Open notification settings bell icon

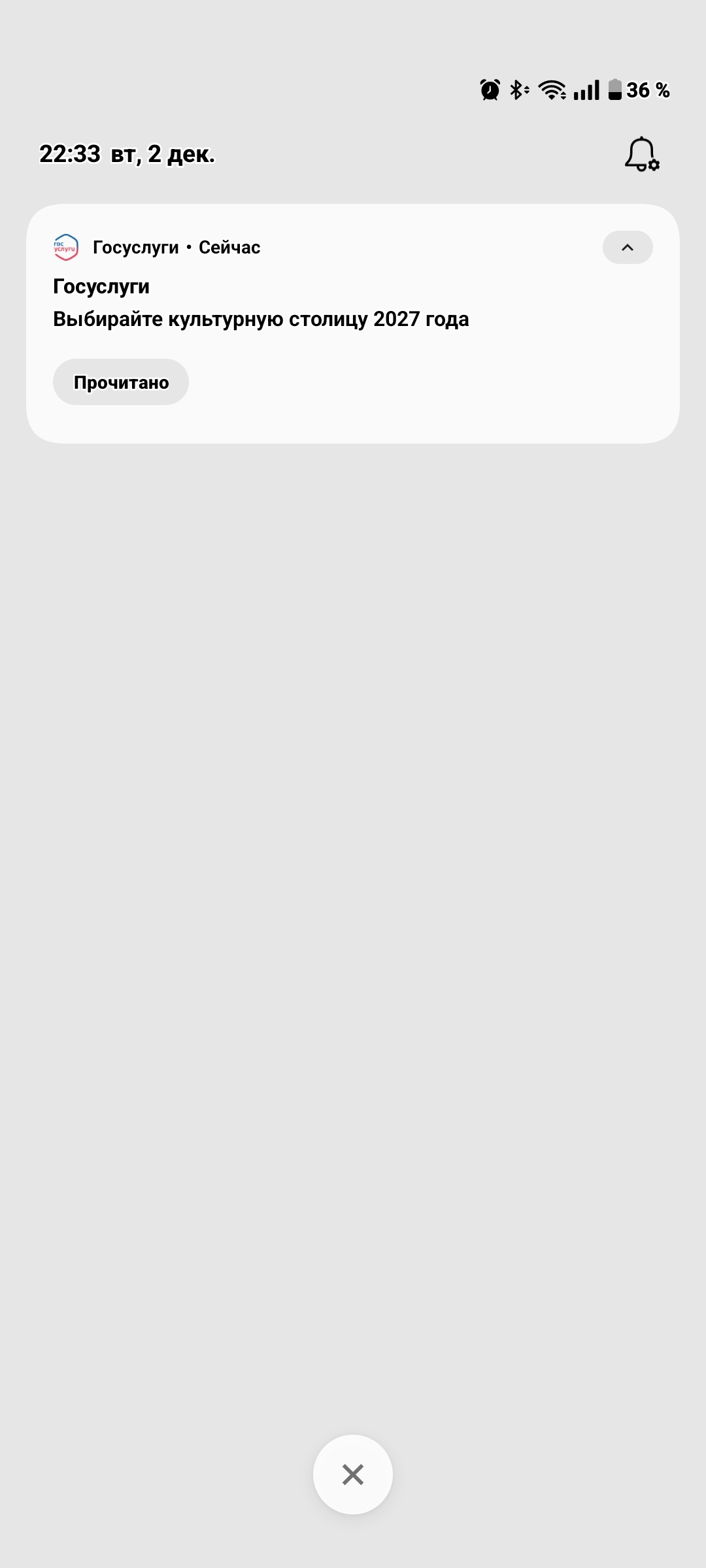641,155
